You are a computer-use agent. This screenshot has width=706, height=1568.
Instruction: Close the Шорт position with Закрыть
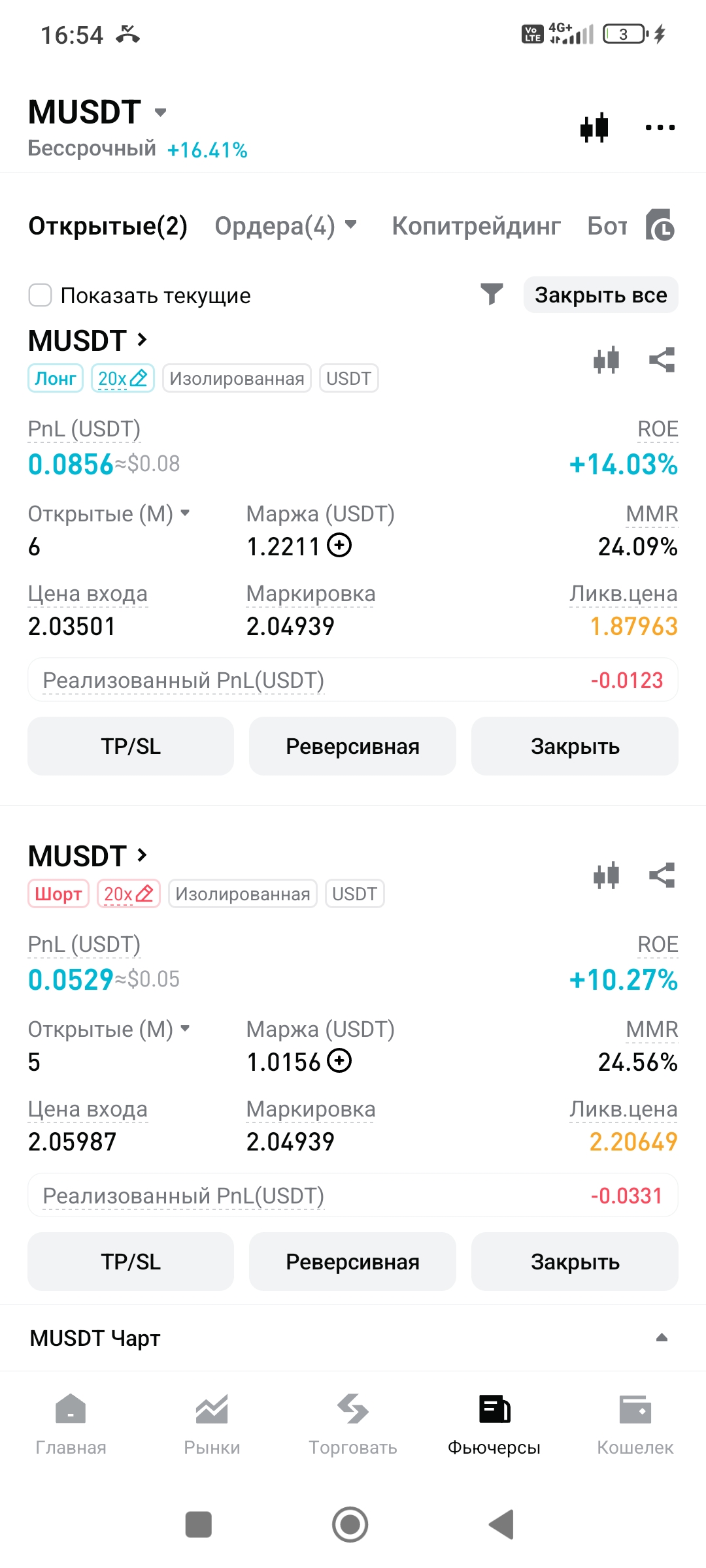(575, 1262)
